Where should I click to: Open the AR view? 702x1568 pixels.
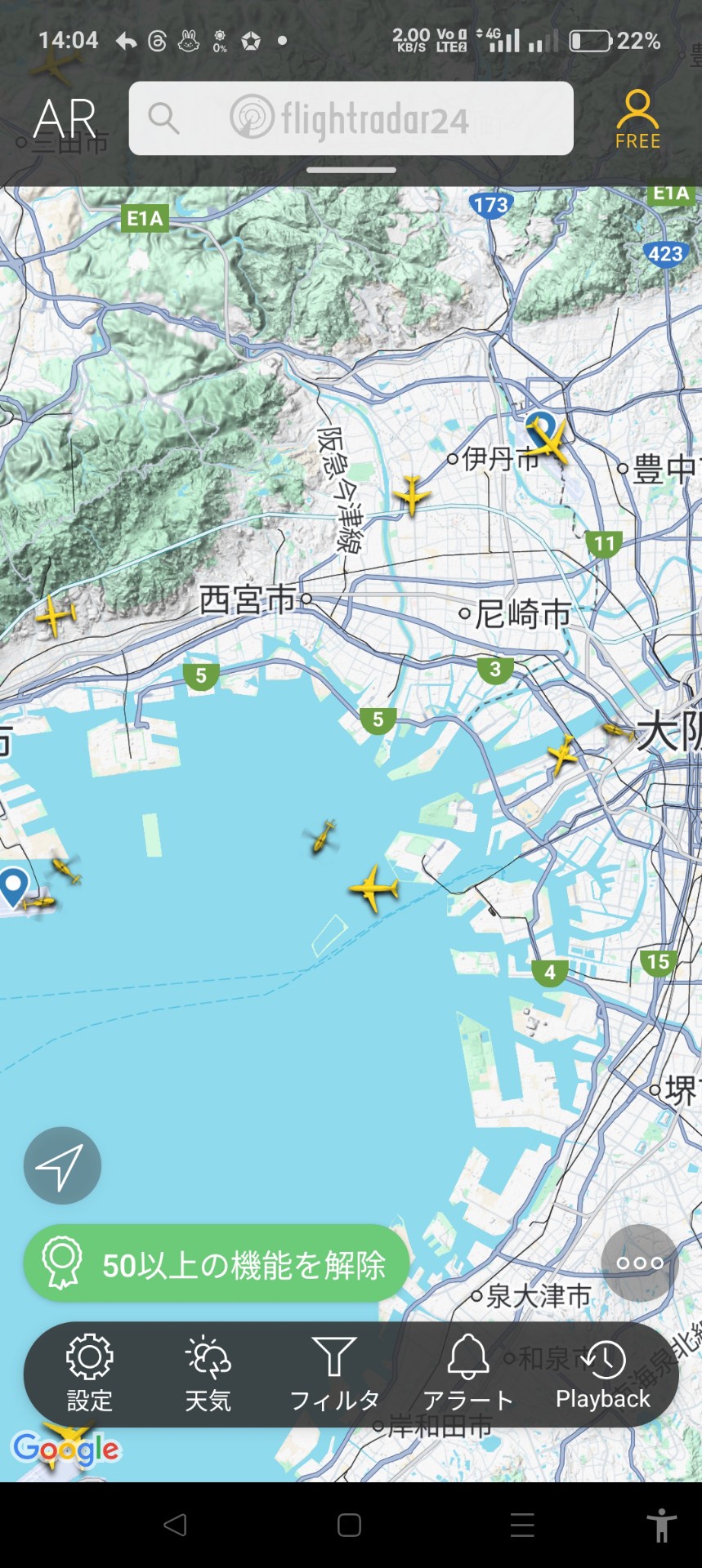tap(65, 118)
